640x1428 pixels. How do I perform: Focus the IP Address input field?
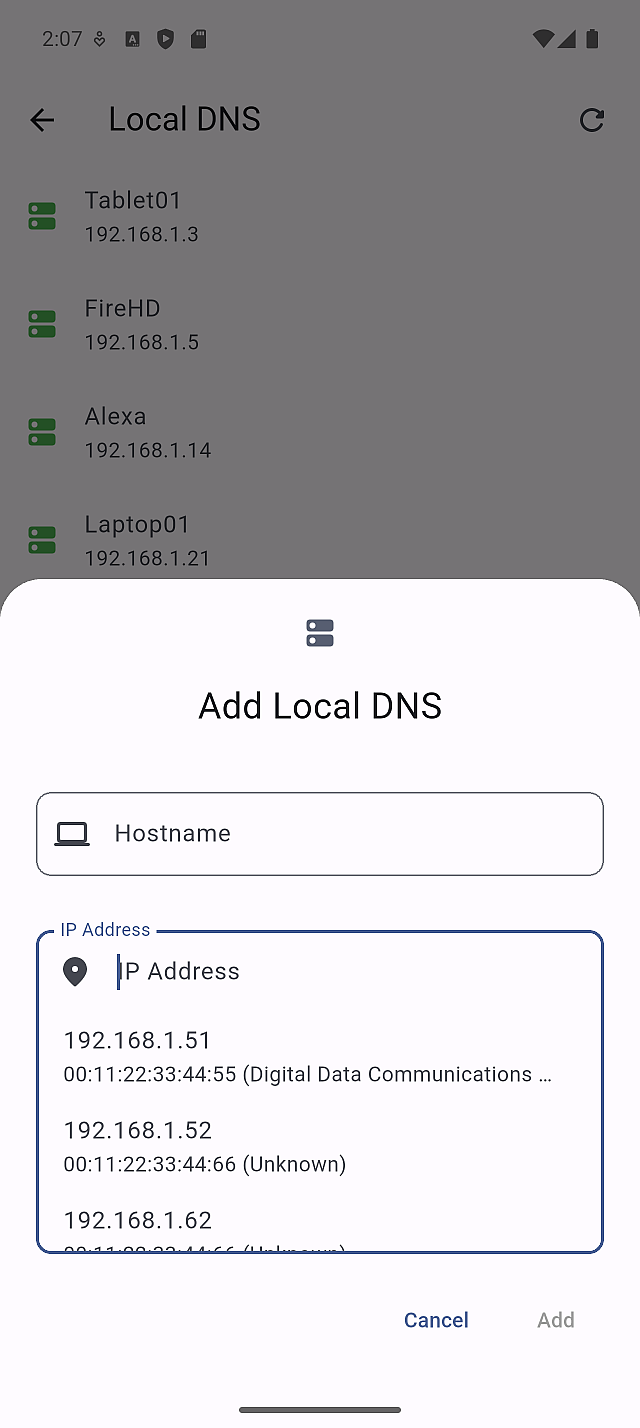[340, 971]
